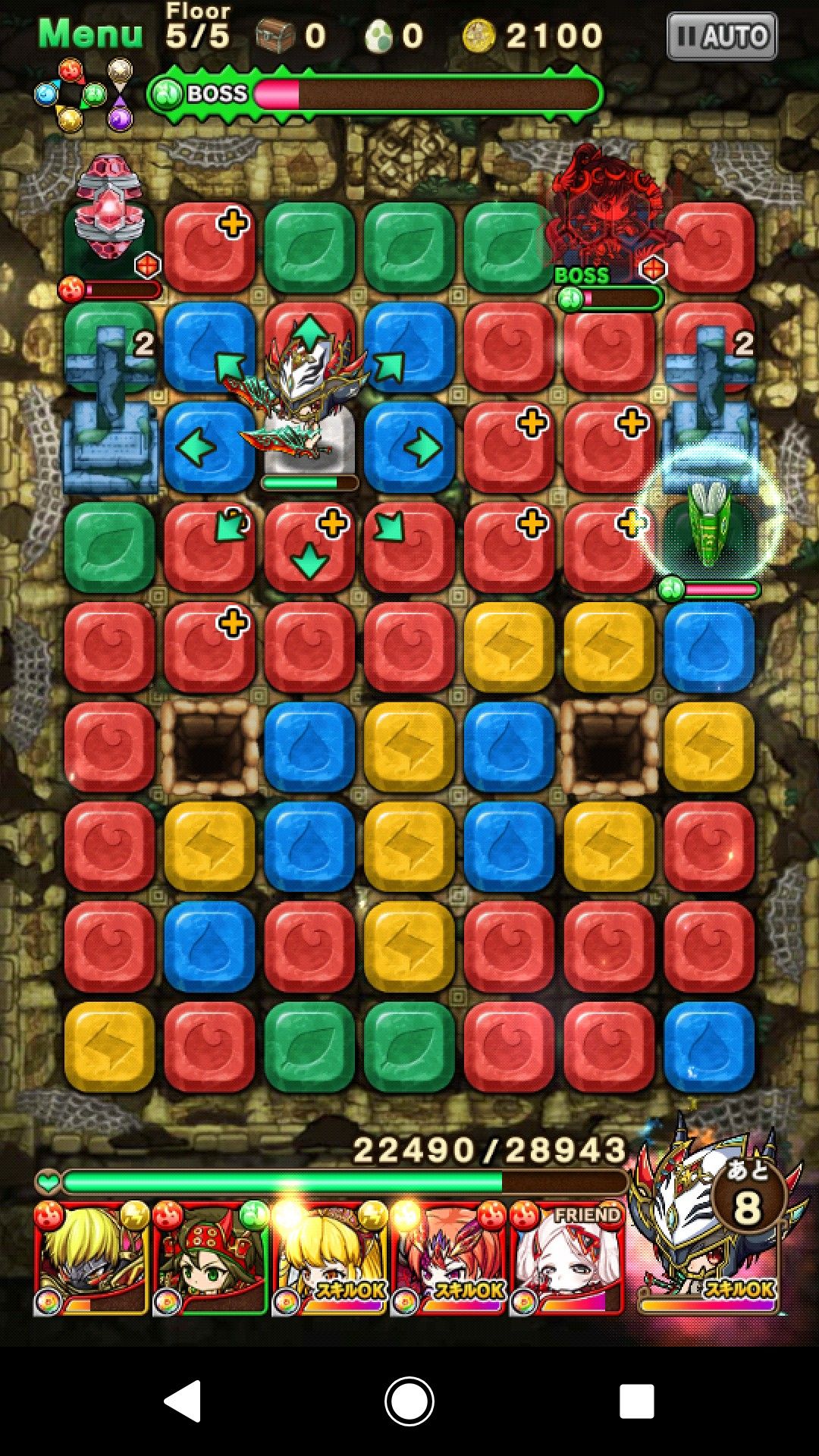Tap the red block with down arrow
Viewport: 819px width, 1456px height.
(309, 548)
